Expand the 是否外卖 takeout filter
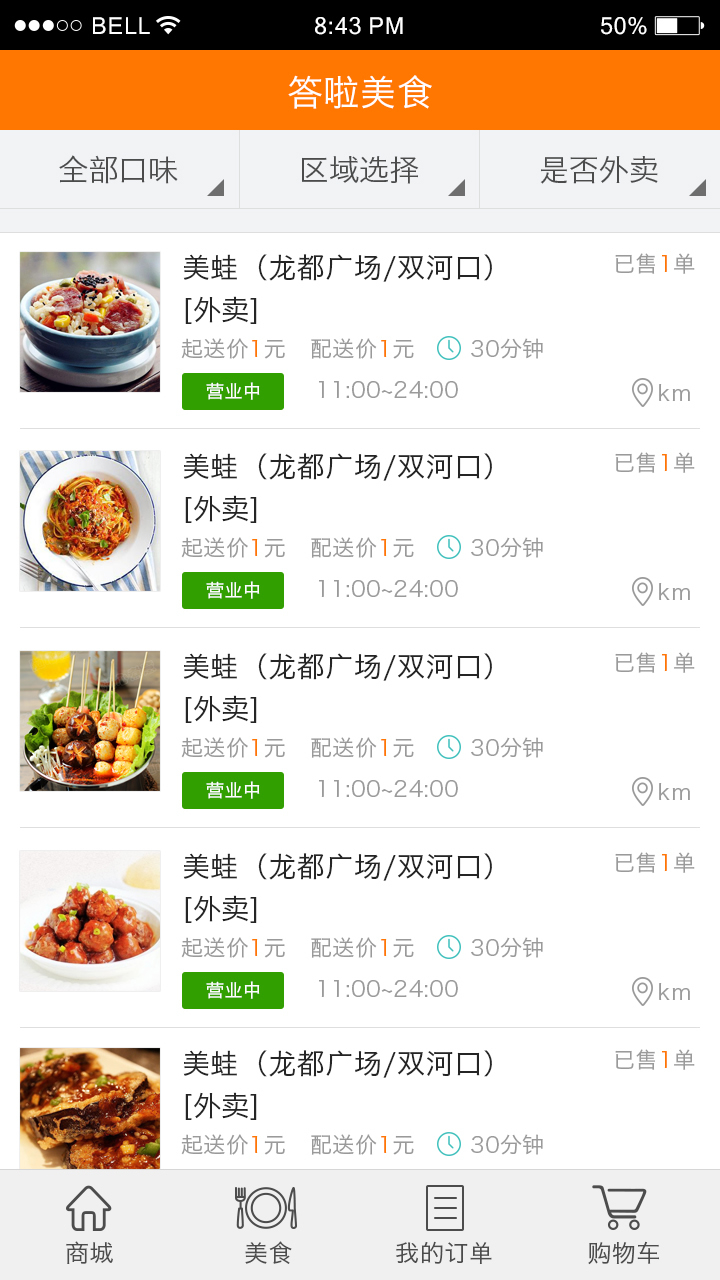The image size is (720, 1280). click(x=600, y=170)
